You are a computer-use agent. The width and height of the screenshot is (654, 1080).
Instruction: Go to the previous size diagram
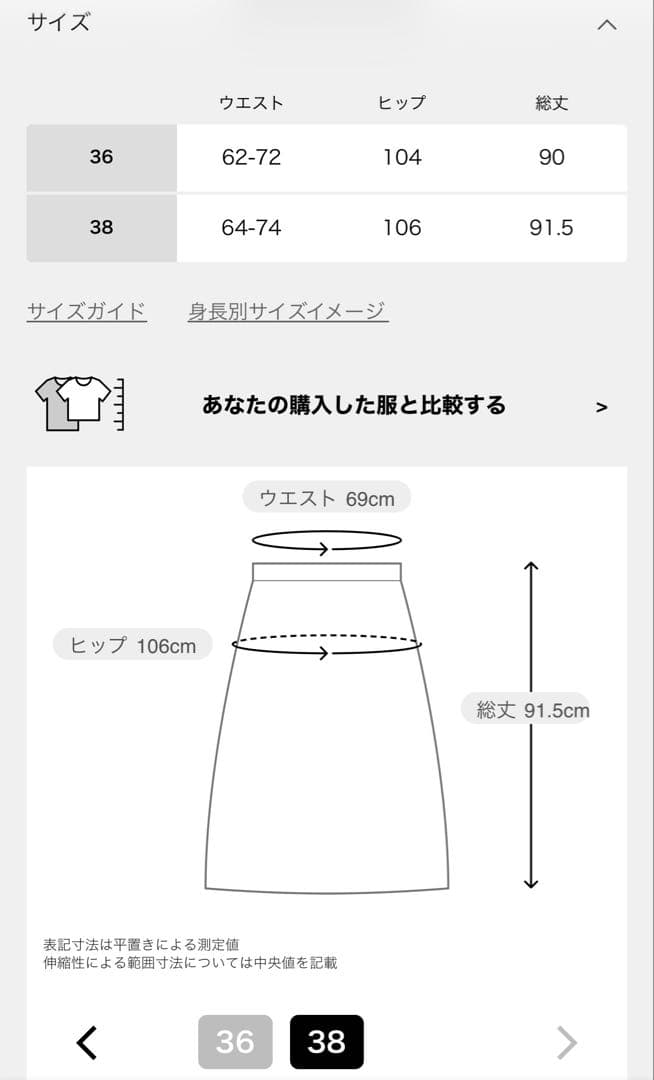coord(87,1042)
